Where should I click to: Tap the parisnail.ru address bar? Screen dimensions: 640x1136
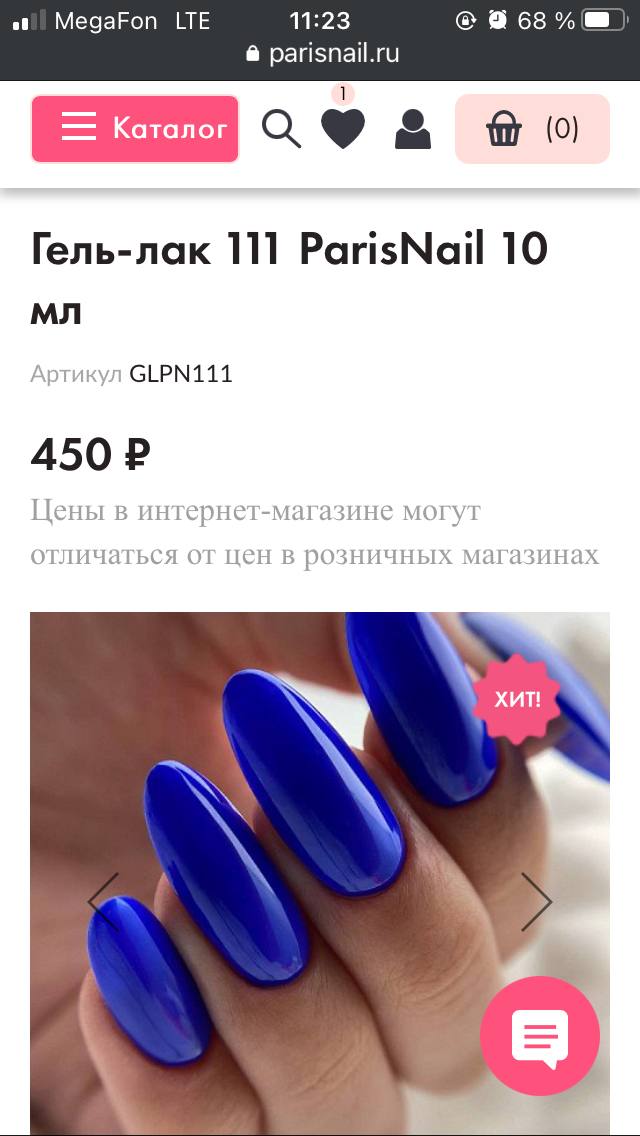[323, 54]
